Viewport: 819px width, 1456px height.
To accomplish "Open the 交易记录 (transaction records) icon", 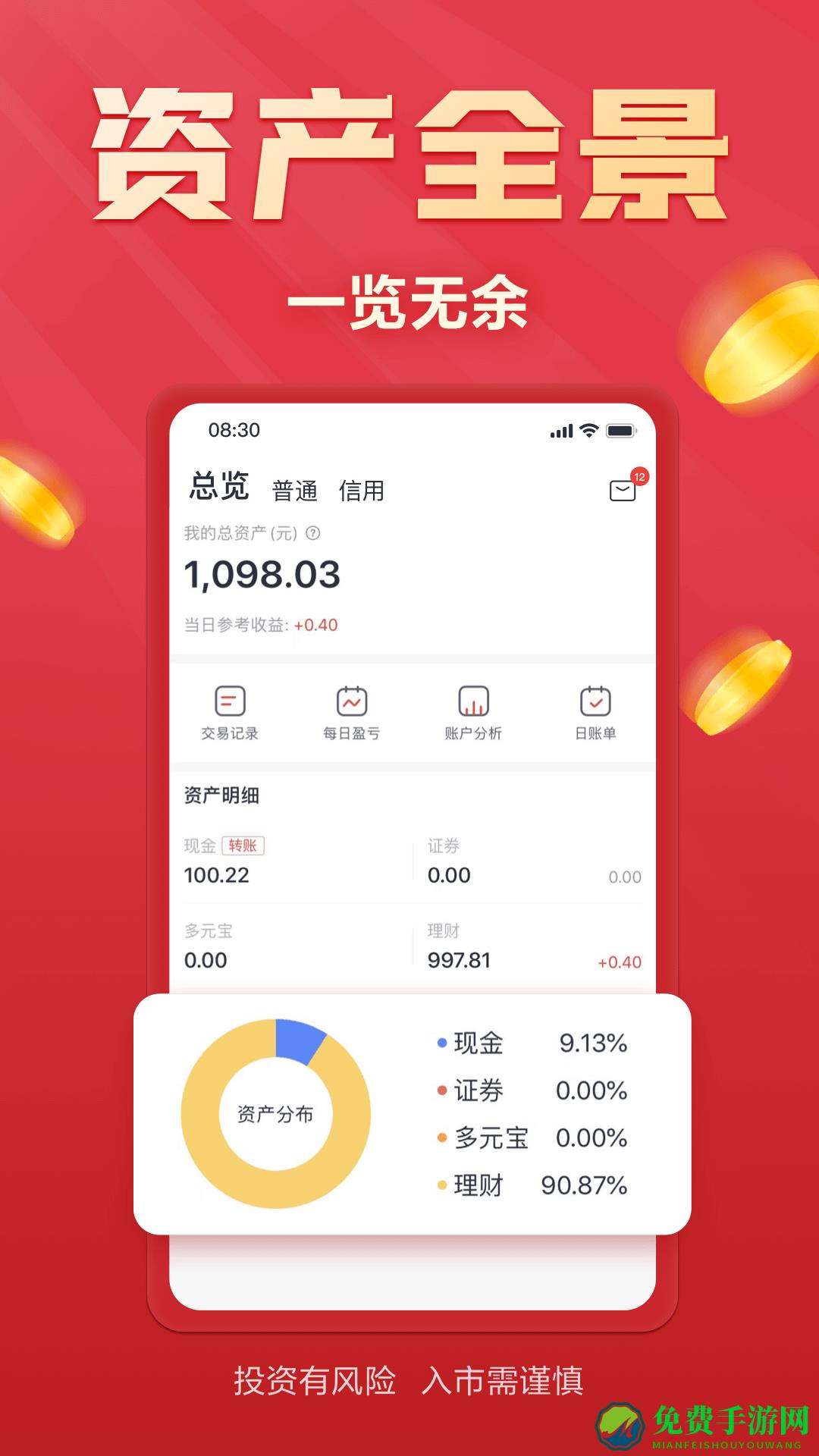I will pyautogui.click(x=229, y=713).
